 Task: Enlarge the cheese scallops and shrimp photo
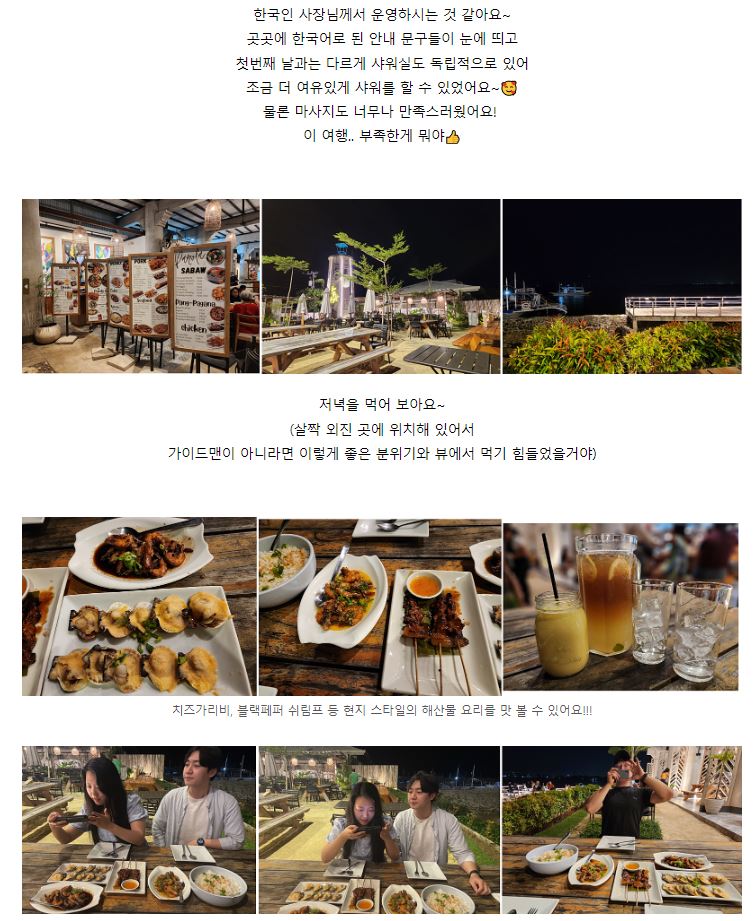tap(139, 606)
